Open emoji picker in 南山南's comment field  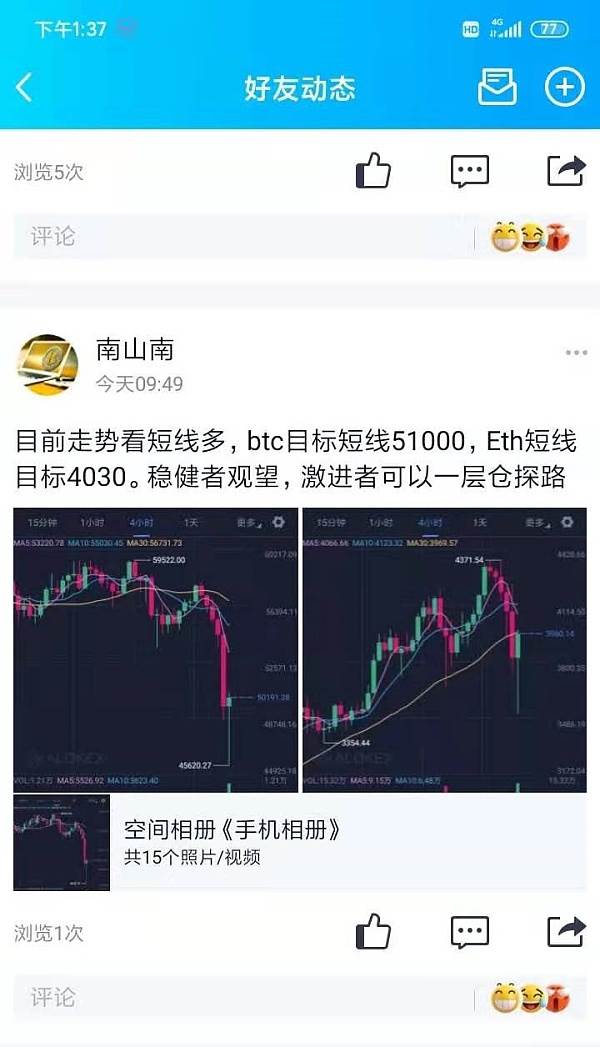click(530, 998)
